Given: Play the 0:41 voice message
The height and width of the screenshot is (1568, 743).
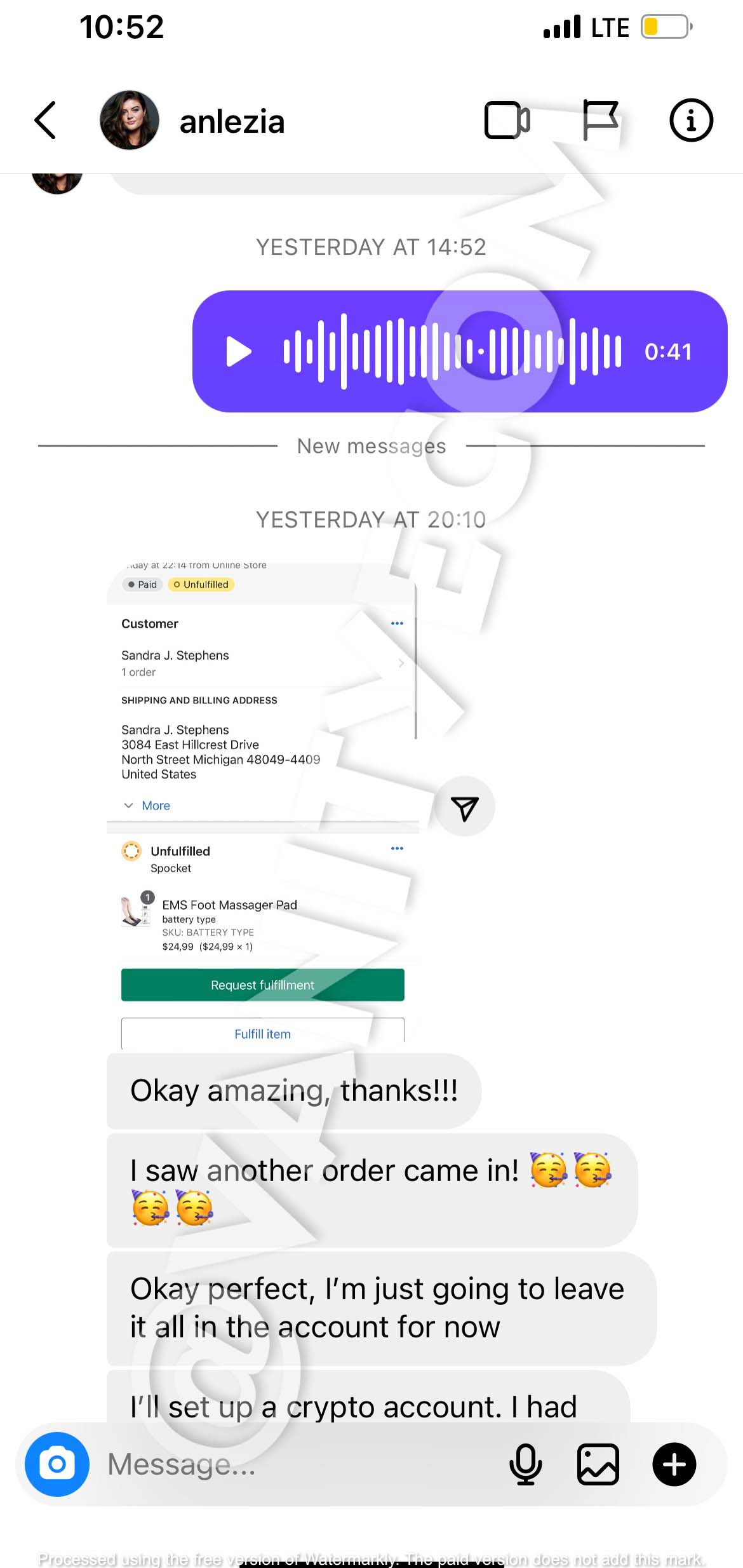Looking at the screenshot, I should 239,351.
